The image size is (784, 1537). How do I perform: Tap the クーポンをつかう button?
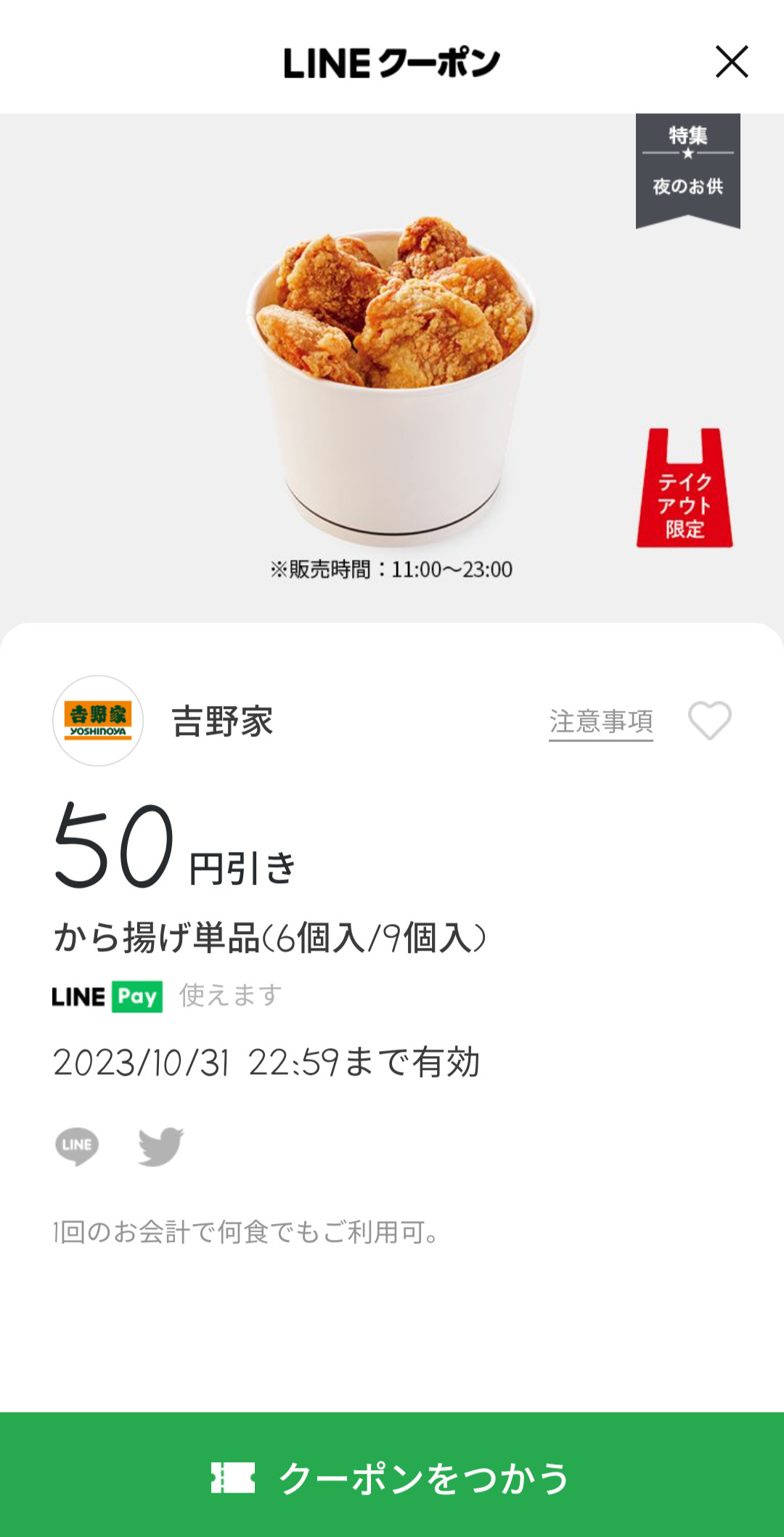coord(392,1477)
